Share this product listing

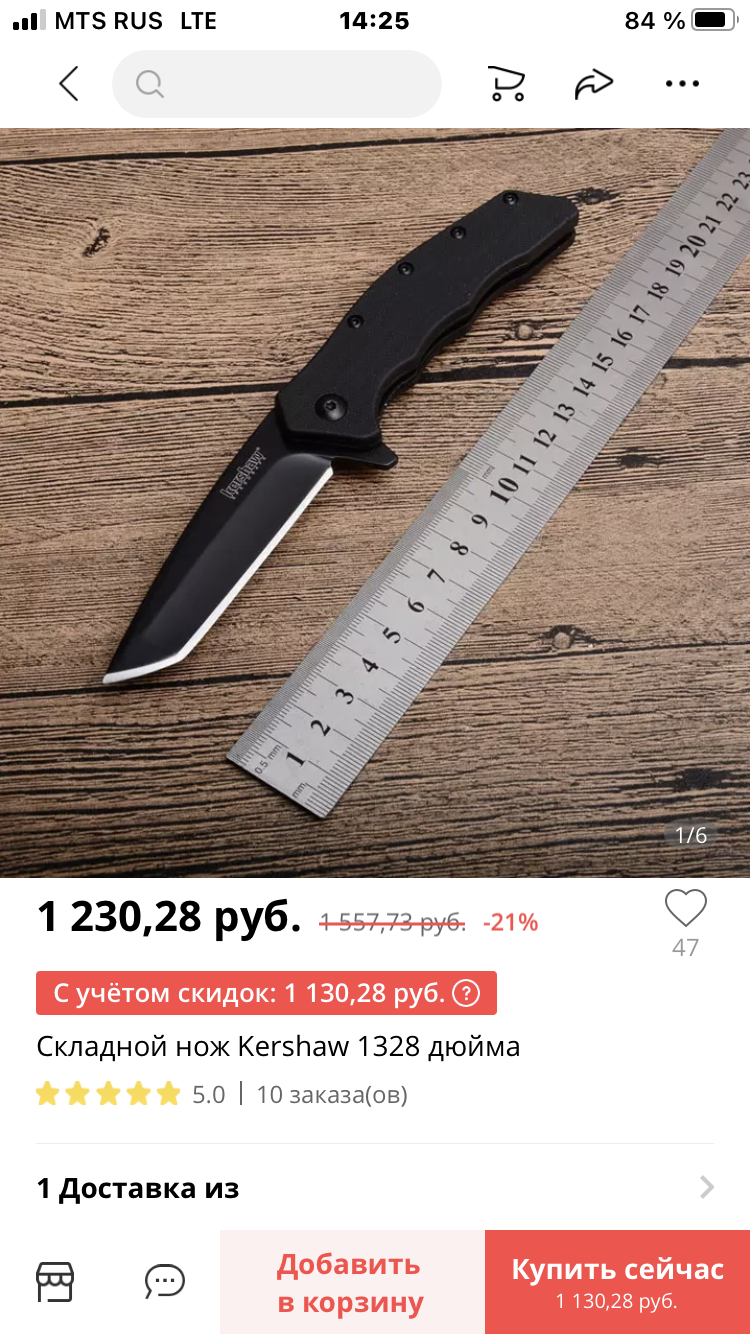click(x=594, y=84)
